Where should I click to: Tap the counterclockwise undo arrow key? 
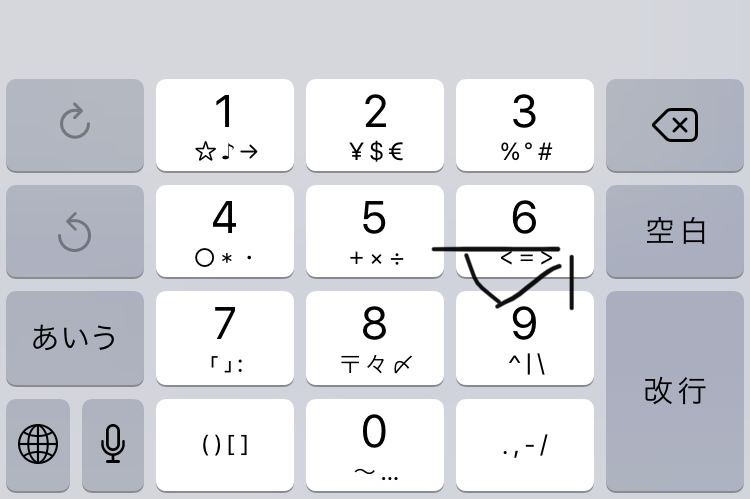[75, 231]
